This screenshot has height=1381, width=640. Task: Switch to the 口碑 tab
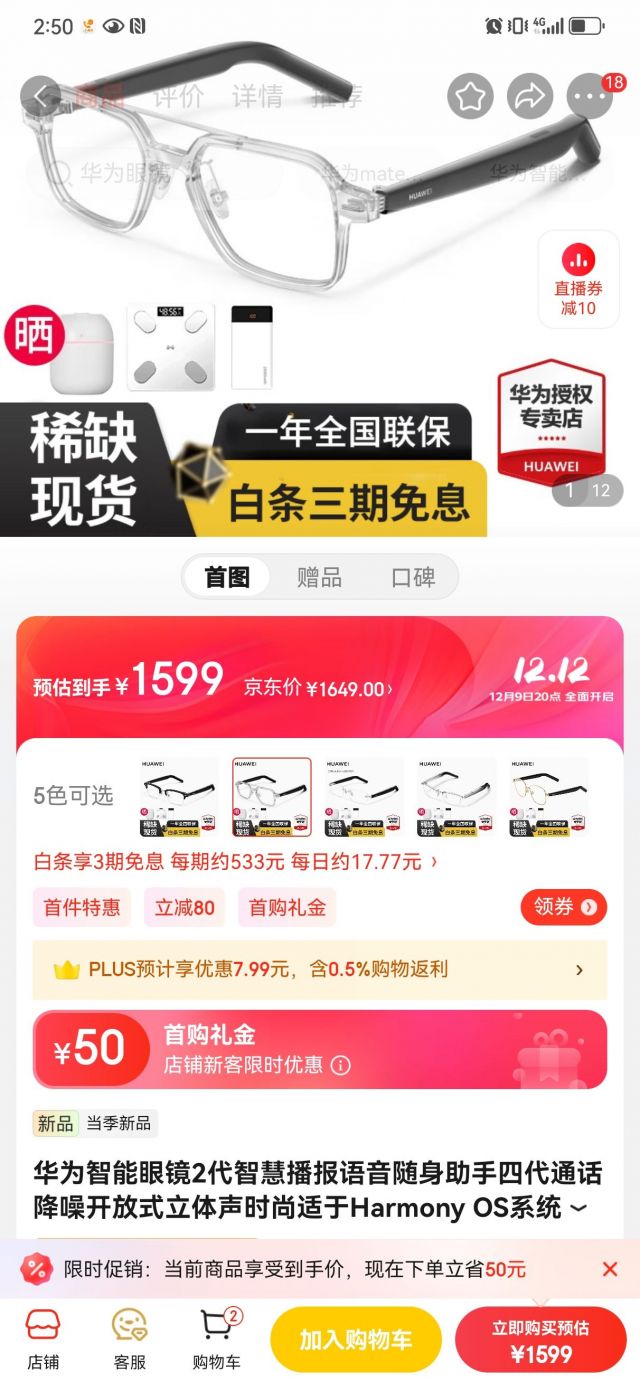[413, 577]
